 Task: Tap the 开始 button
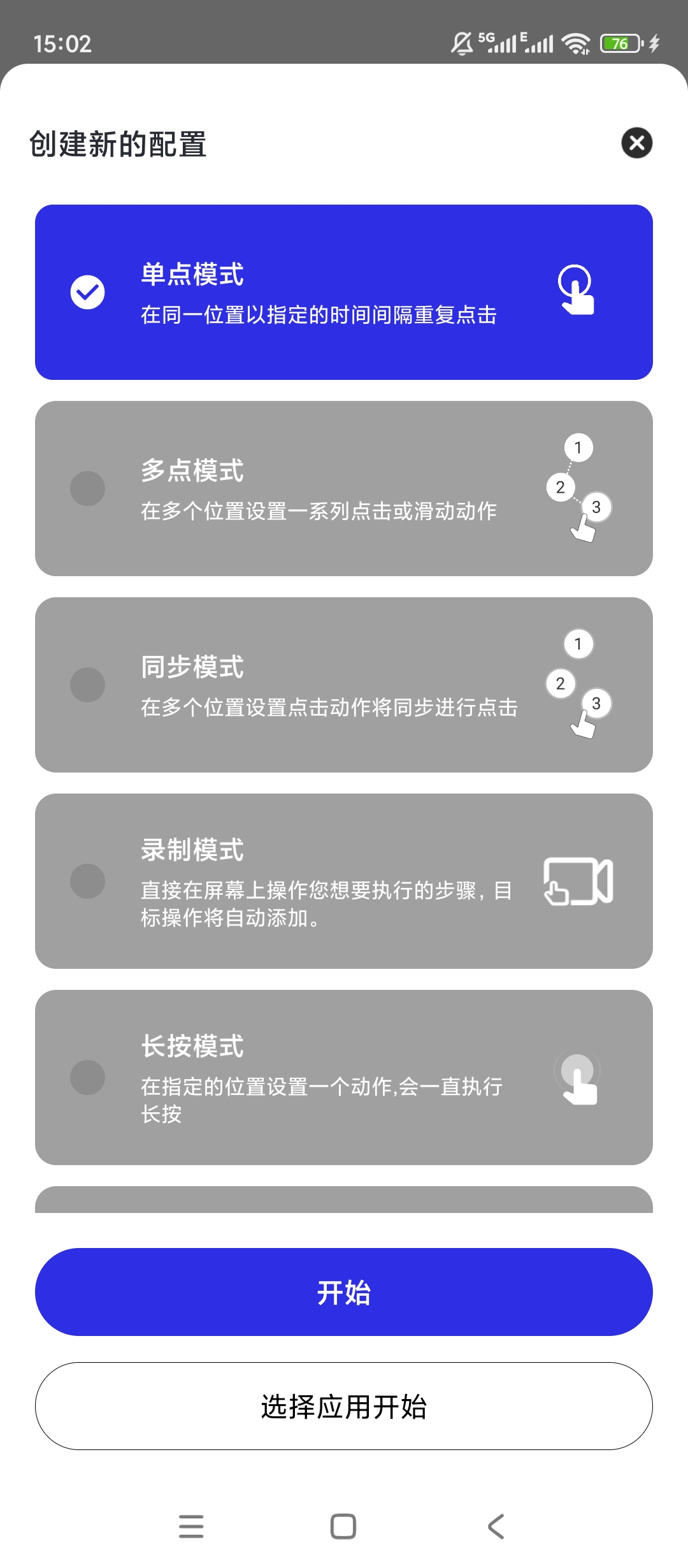click(344, 1292)
